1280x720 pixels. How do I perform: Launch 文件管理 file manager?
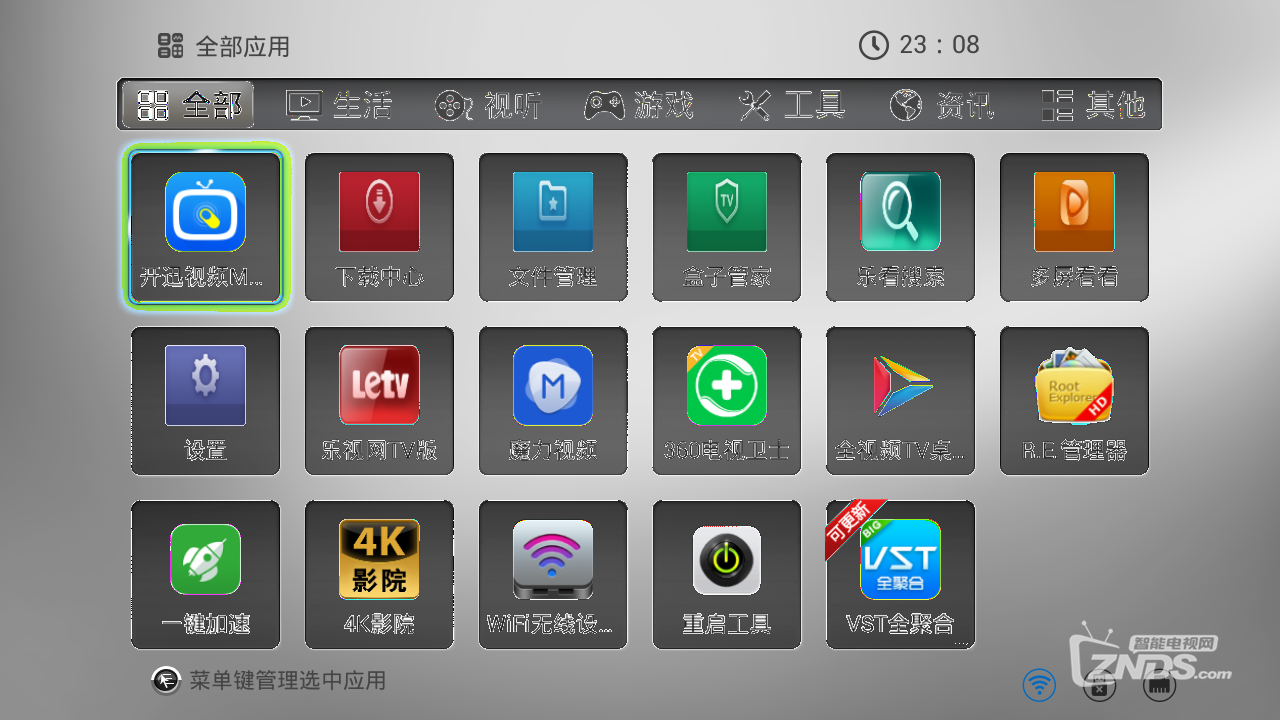pos(553,227)
